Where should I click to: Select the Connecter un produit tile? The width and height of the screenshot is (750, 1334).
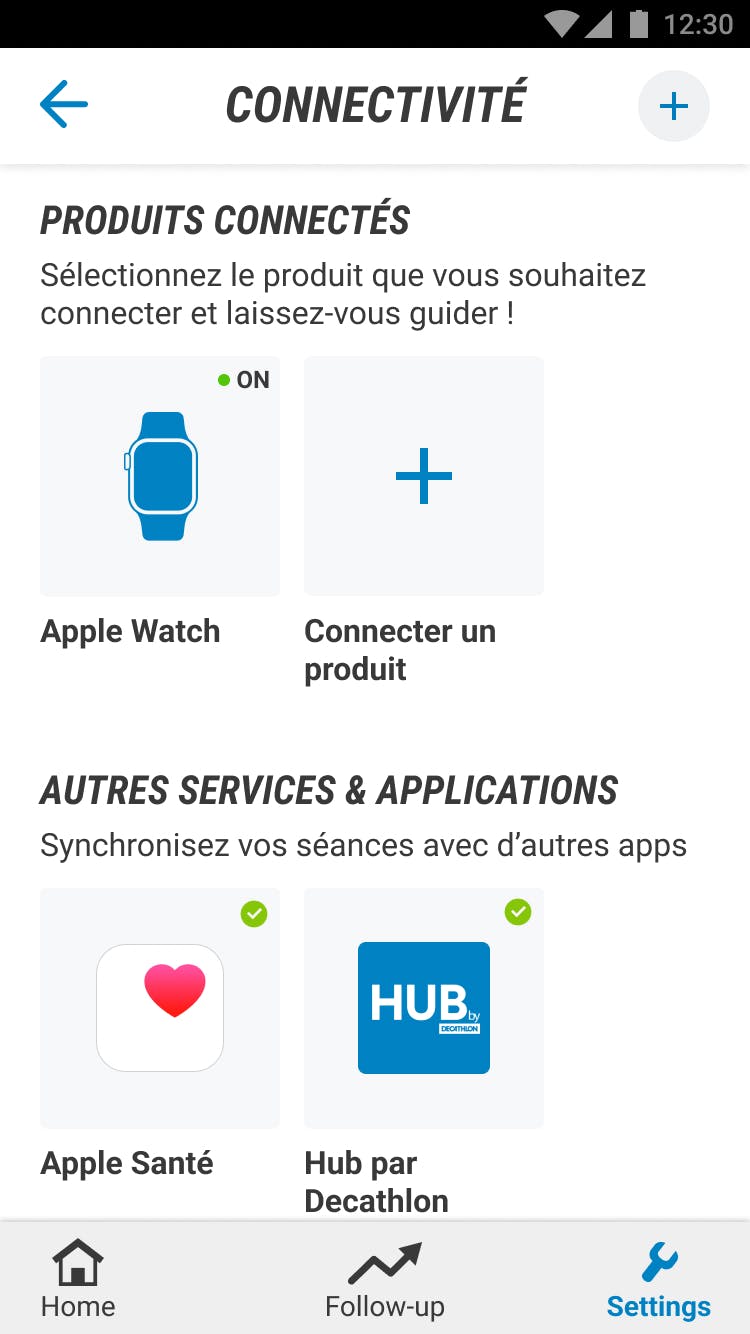(x=424, y=476)
